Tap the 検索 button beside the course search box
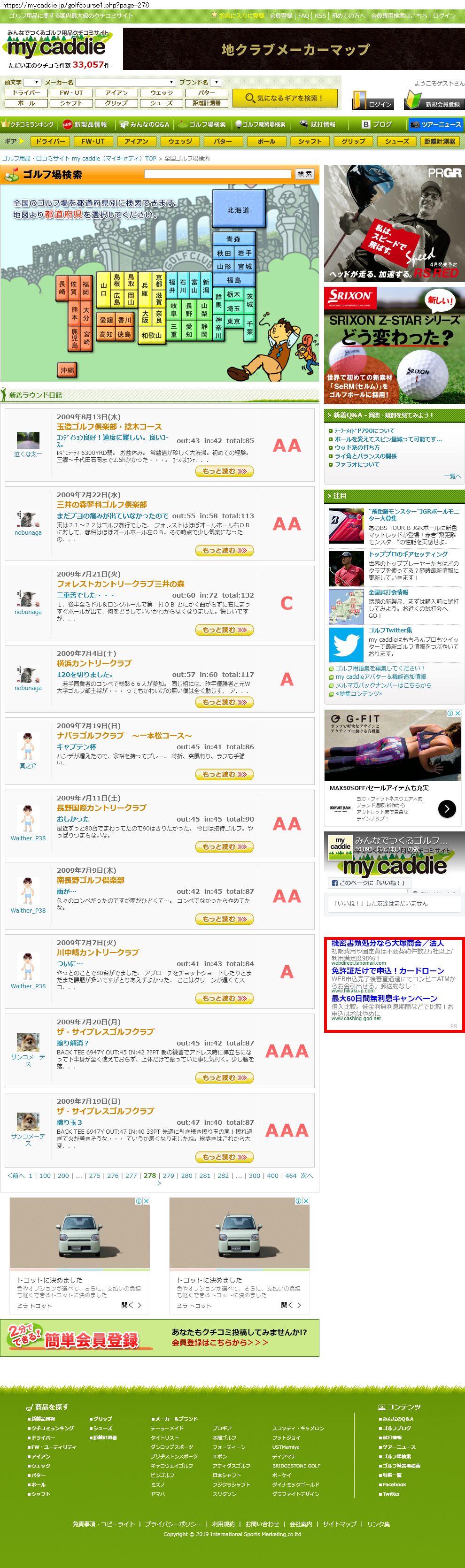This screenshot has width=465, height=1568. click(305, 174)
